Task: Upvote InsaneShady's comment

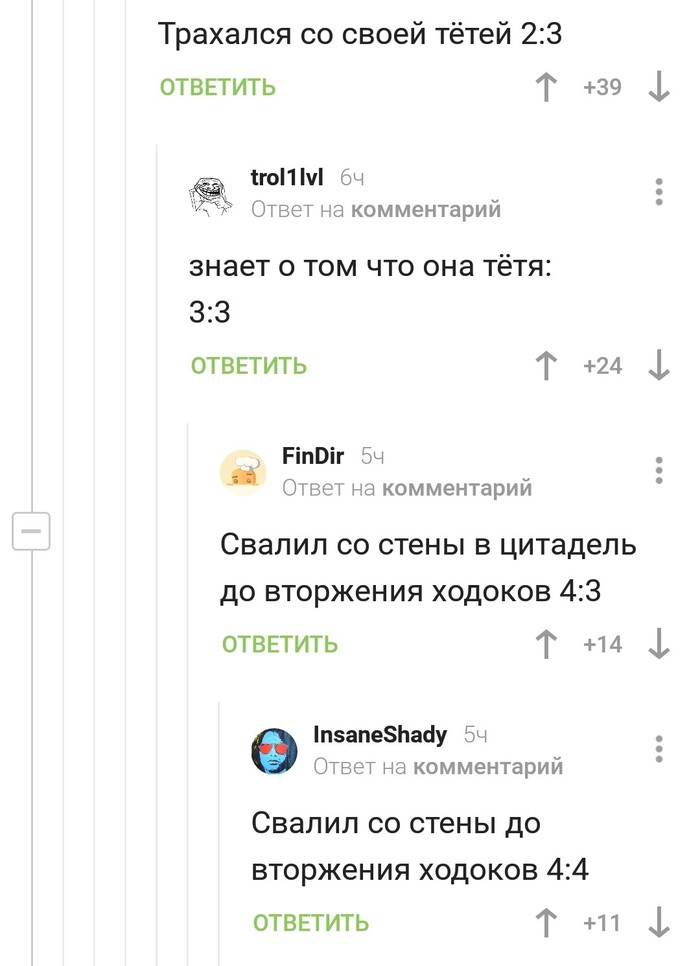Action: [546, 922]
